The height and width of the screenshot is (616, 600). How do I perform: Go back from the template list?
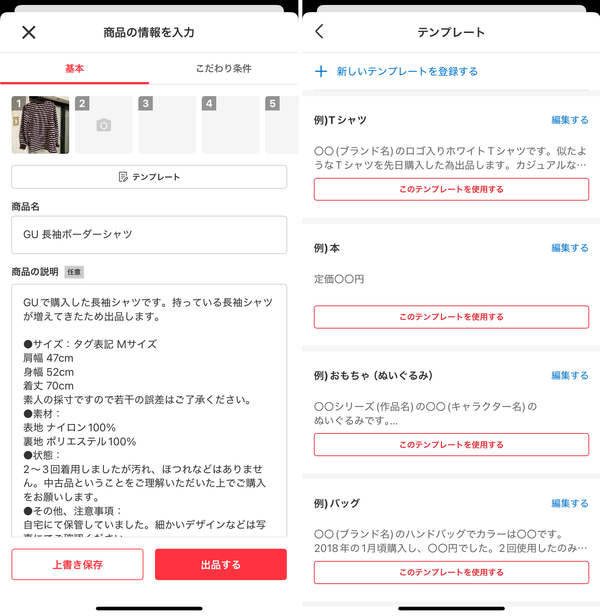tap(319, 31)
